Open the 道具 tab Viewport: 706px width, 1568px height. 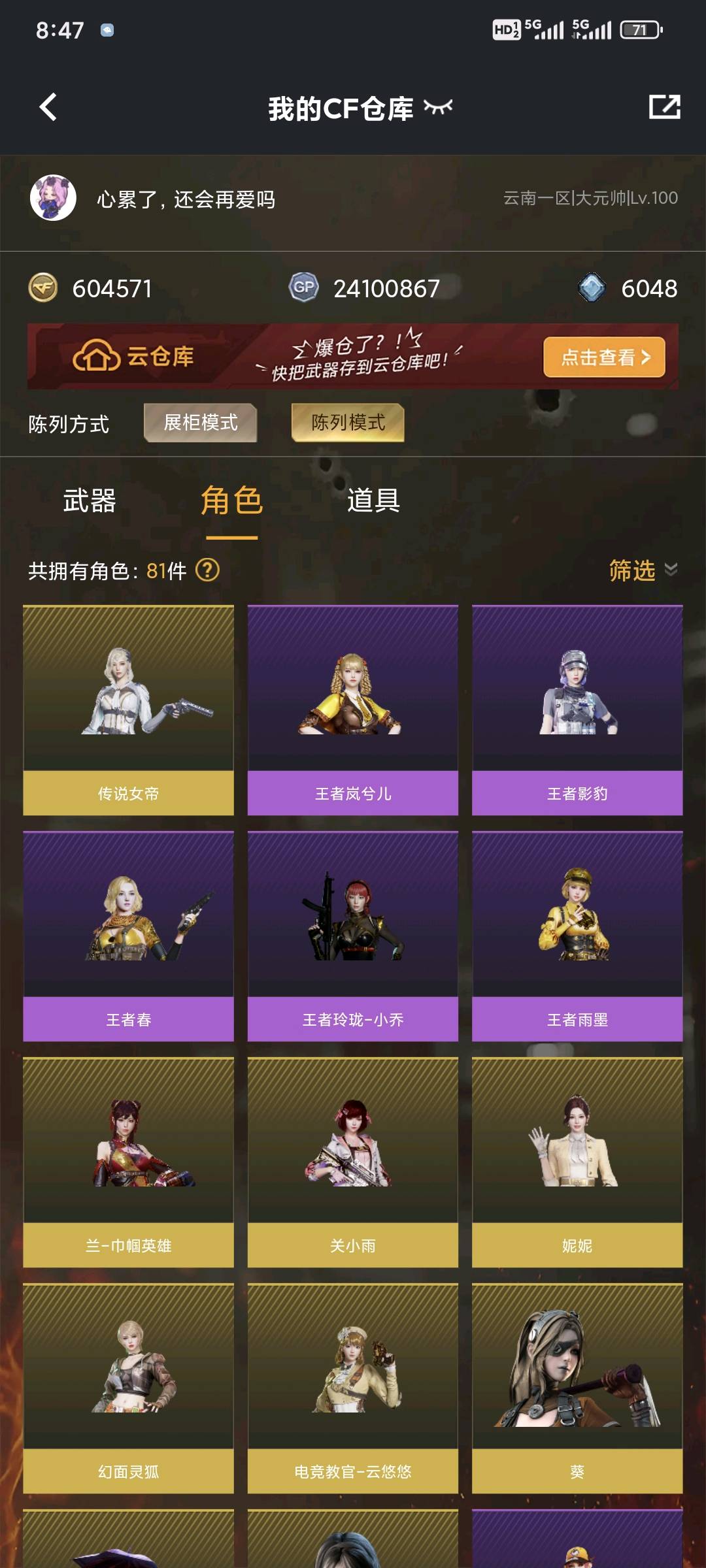pyautogui.click(x=373, y=501)
